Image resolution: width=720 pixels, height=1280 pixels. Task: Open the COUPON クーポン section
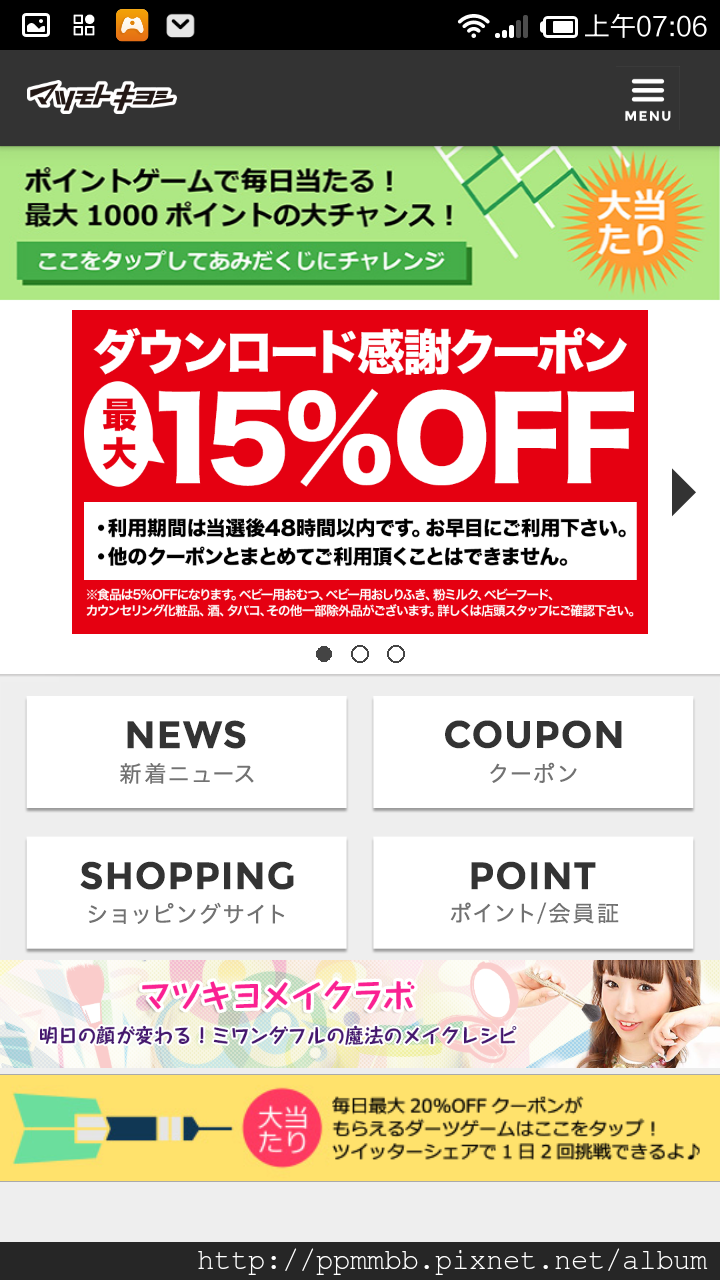(533, 752)
